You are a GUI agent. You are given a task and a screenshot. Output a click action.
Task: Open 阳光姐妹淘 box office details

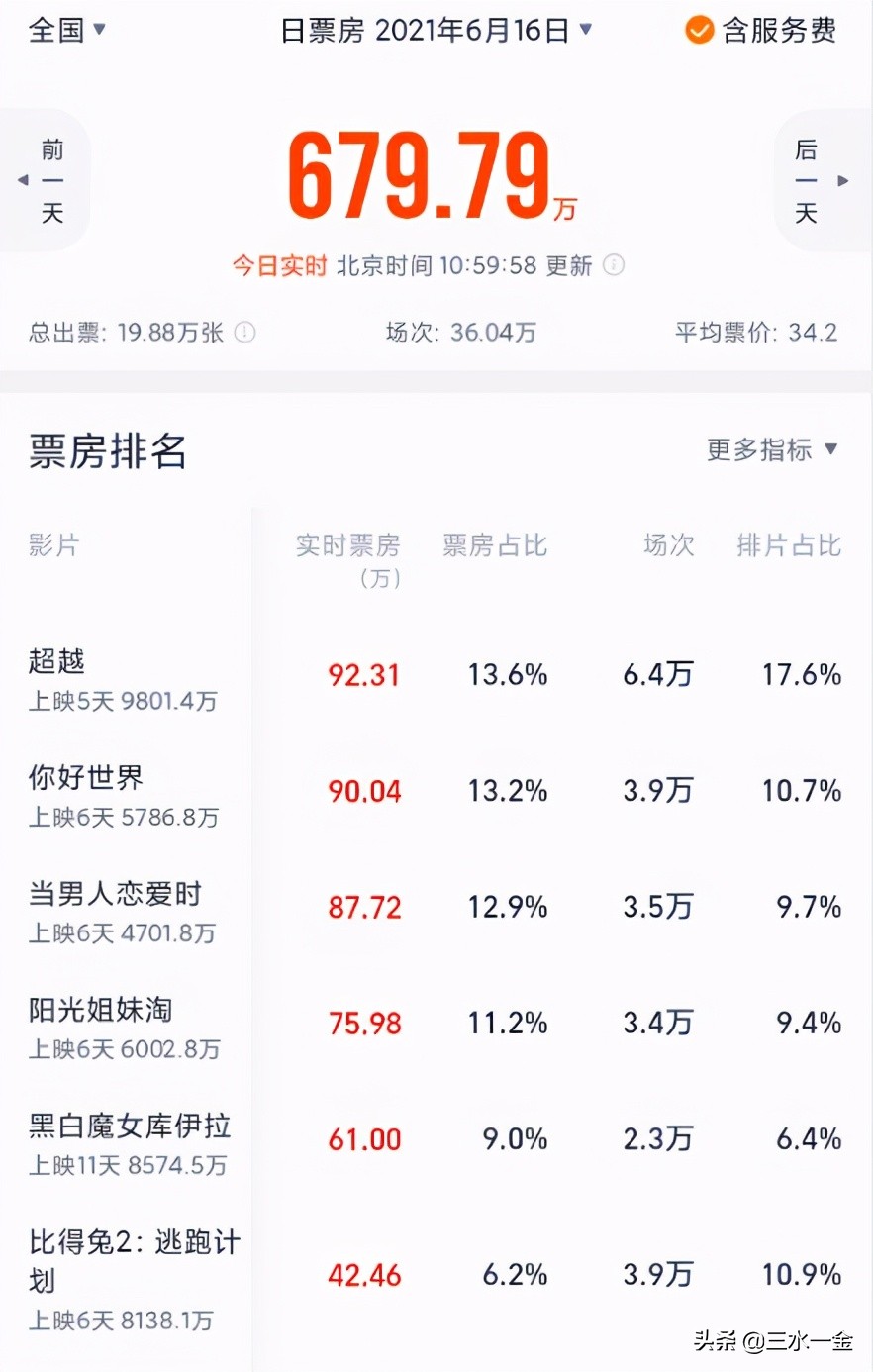tap(100, 1010)
